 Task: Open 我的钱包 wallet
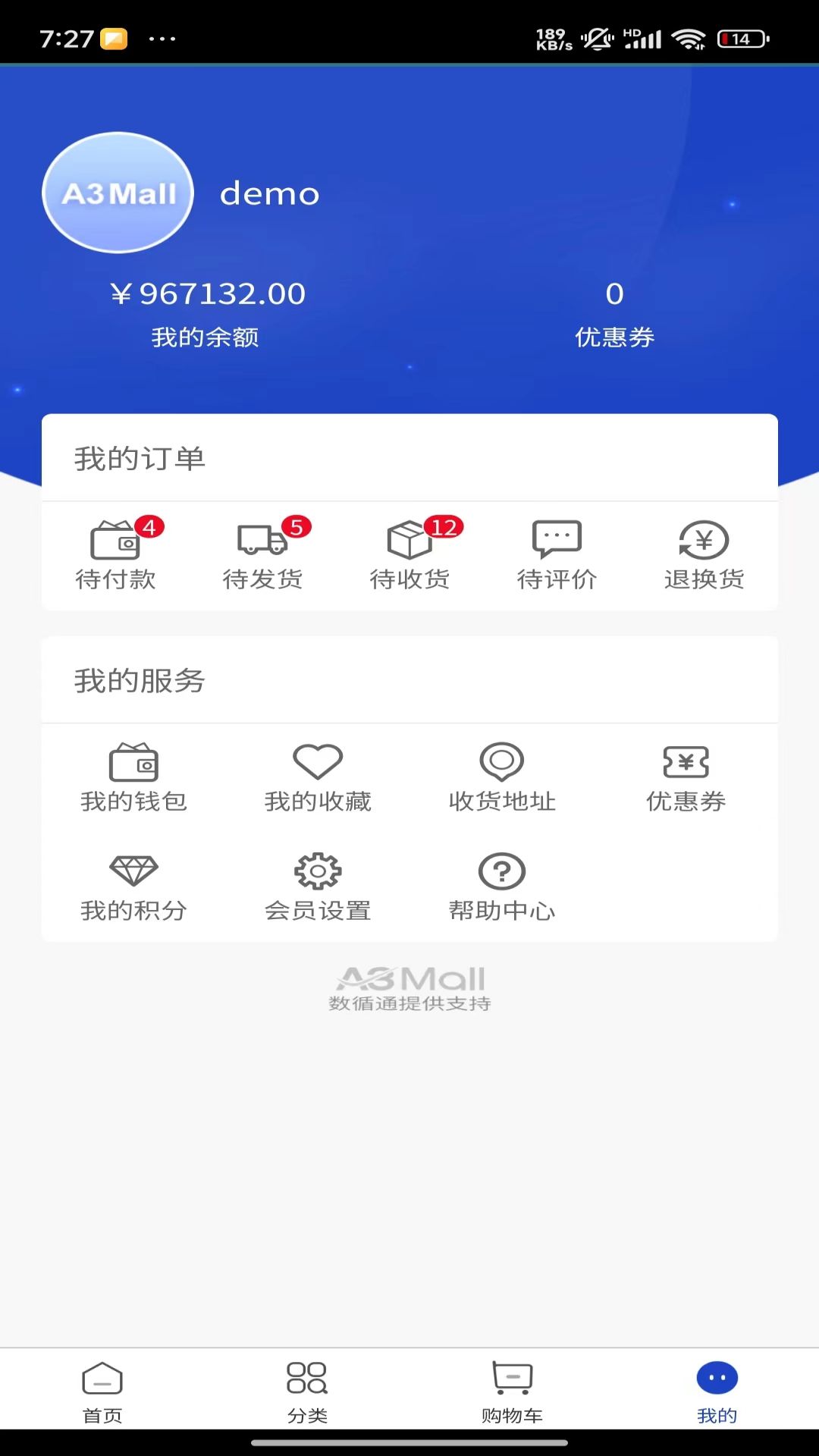pos(133,778)
